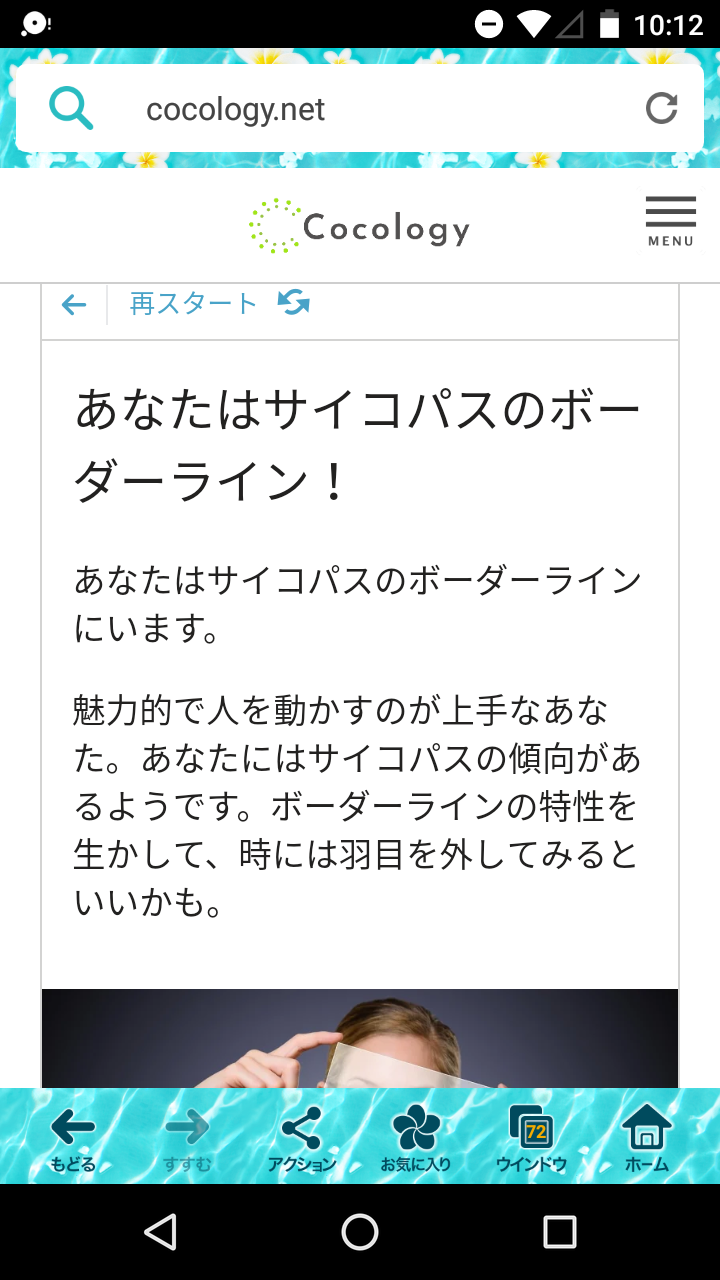The height and width of the screenshot is (1280, 720).
Task: Reload the page with the refresh icon
Action: tap(661, 108)
